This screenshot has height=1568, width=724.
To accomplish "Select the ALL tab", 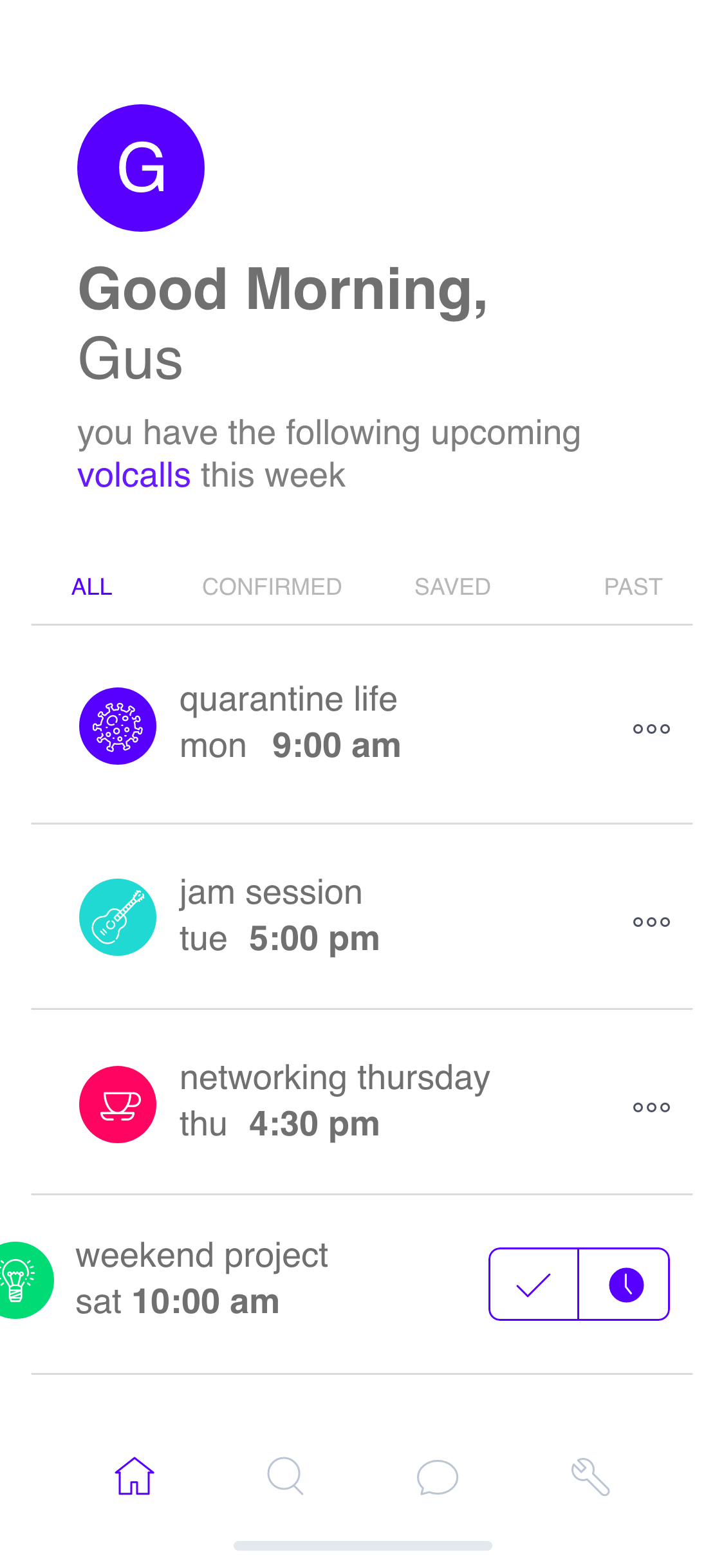I will [x=92, y=587].
